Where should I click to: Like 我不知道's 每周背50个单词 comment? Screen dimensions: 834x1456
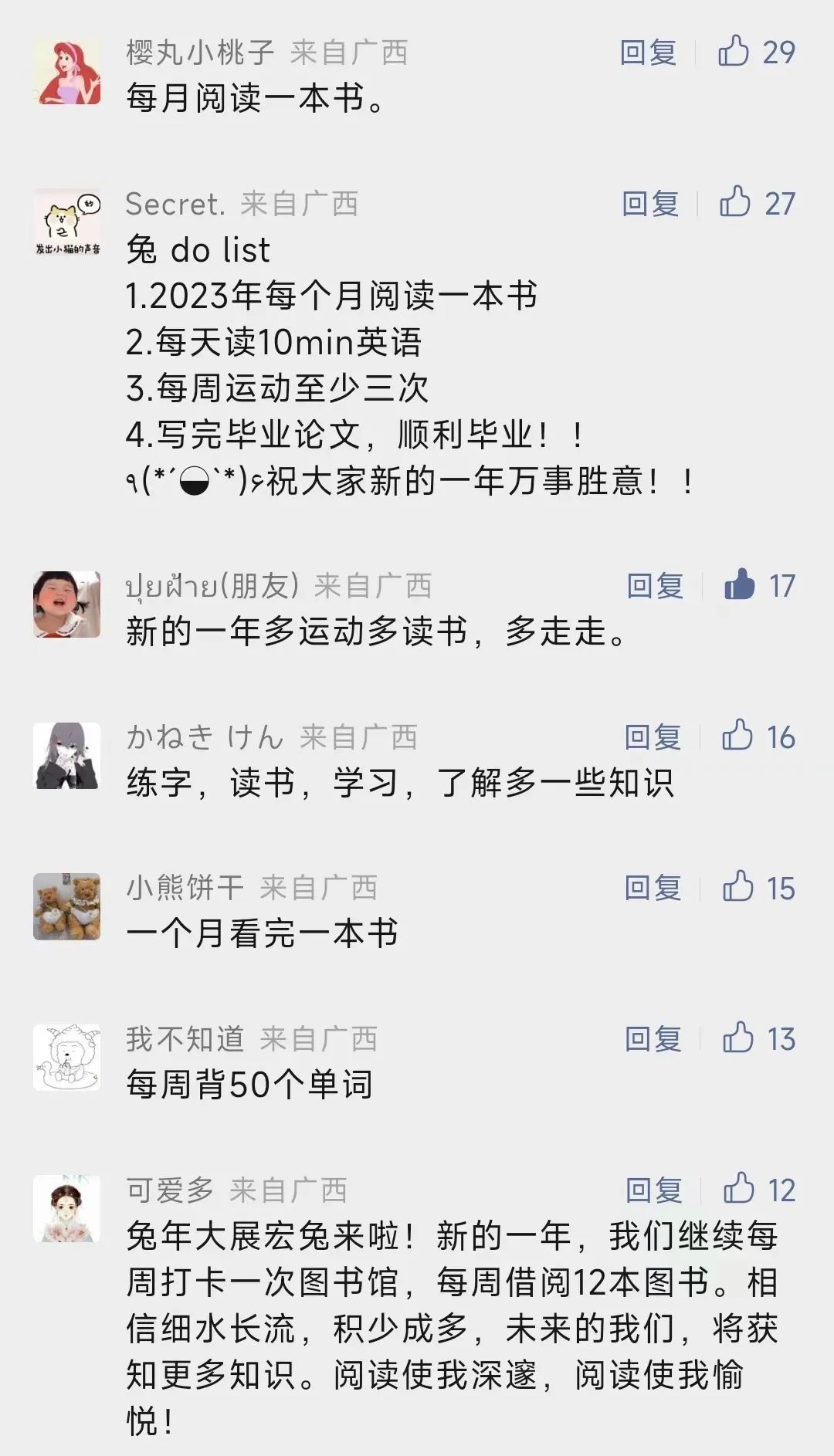pos(738,1038)
